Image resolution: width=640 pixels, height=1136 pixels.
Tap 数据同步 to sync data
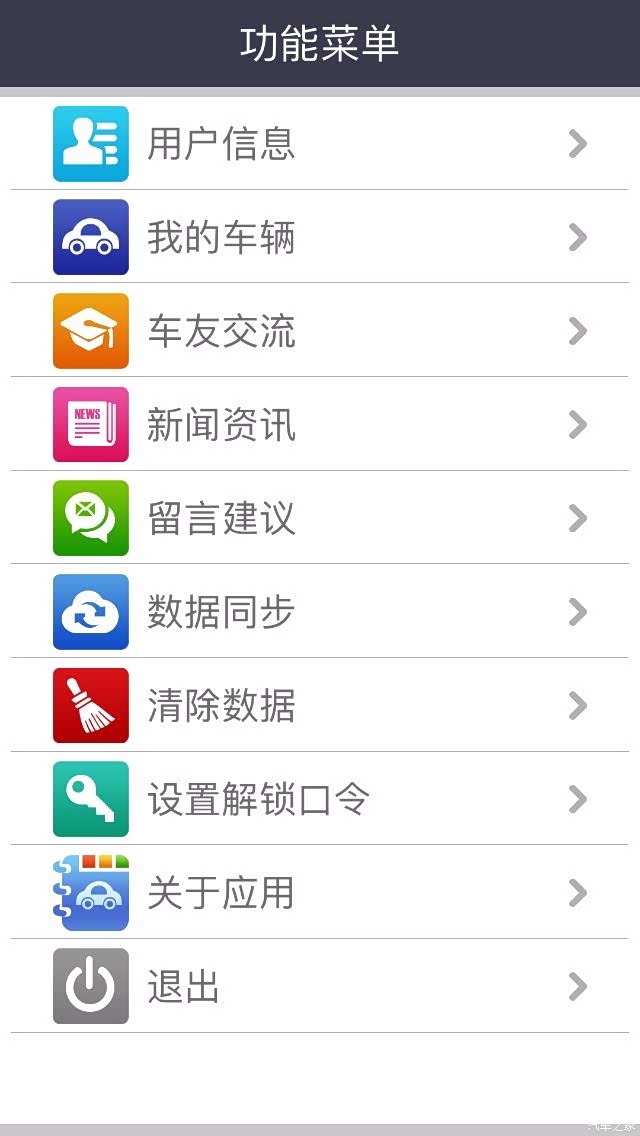320,611
